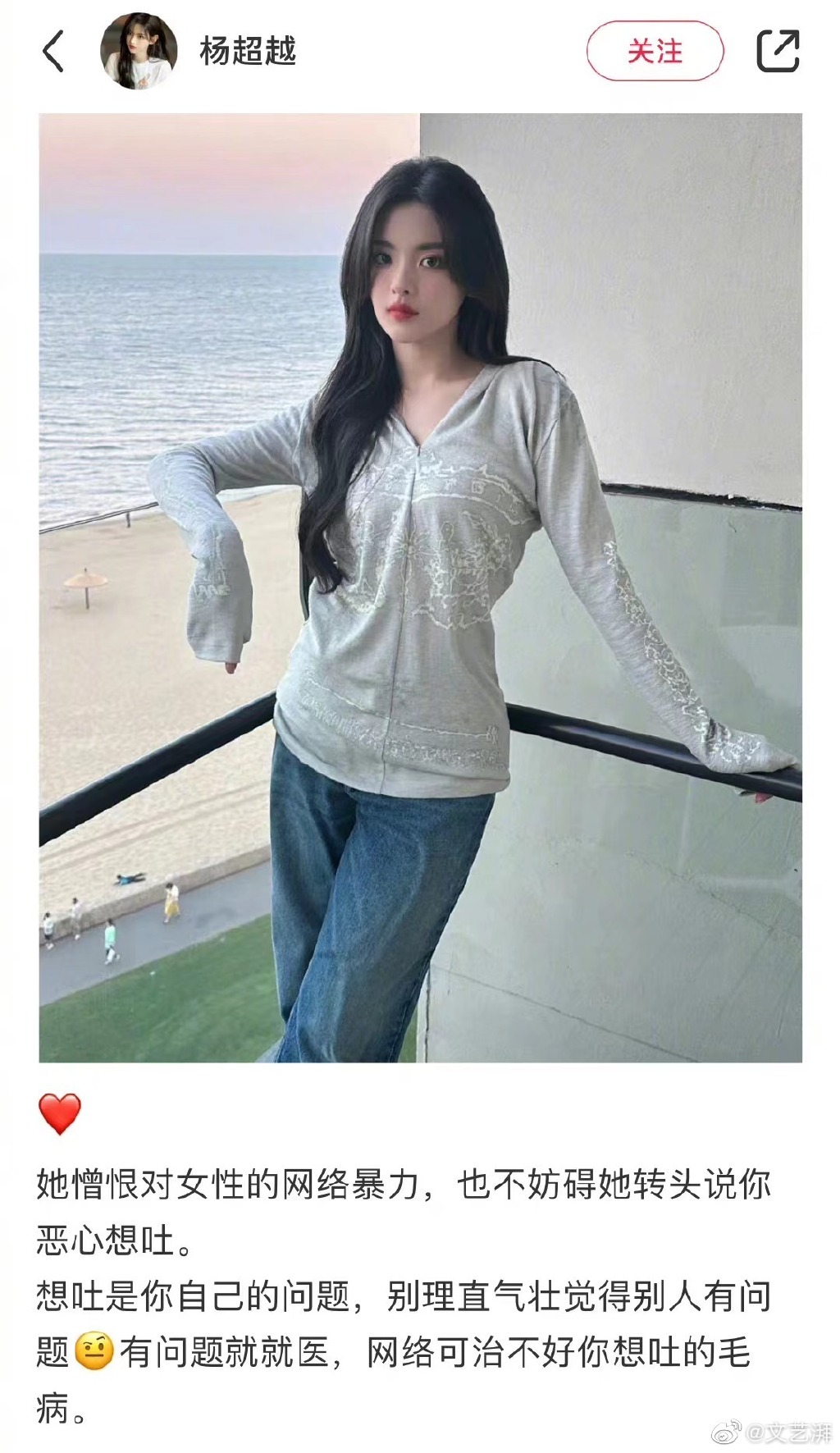Screen dimensions: 840x1453
Task: Tap the 关注 follow button
Action: coord(655,52)
